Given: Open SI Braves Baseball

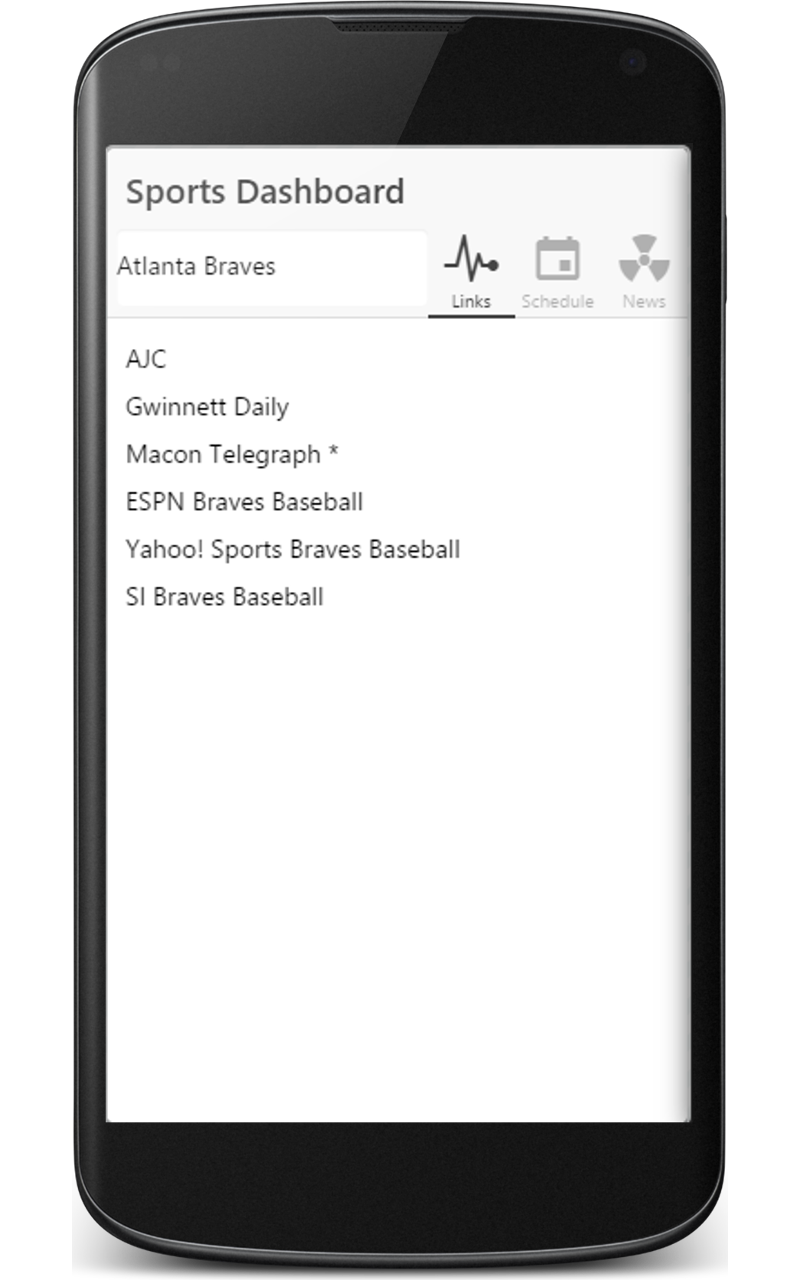Looking at the screenshot, I should [x=224, y=596].
